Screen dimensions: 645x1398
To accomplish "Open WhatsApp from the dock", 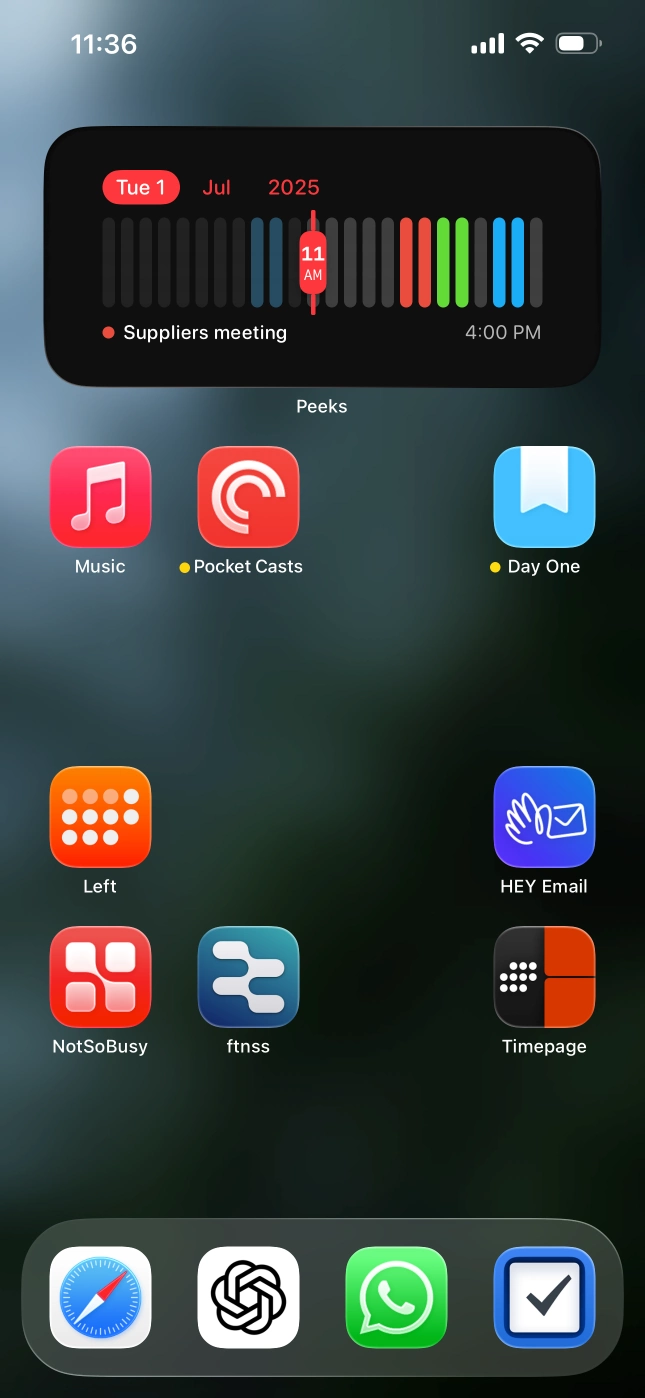I will click(x=396, y=1297).
